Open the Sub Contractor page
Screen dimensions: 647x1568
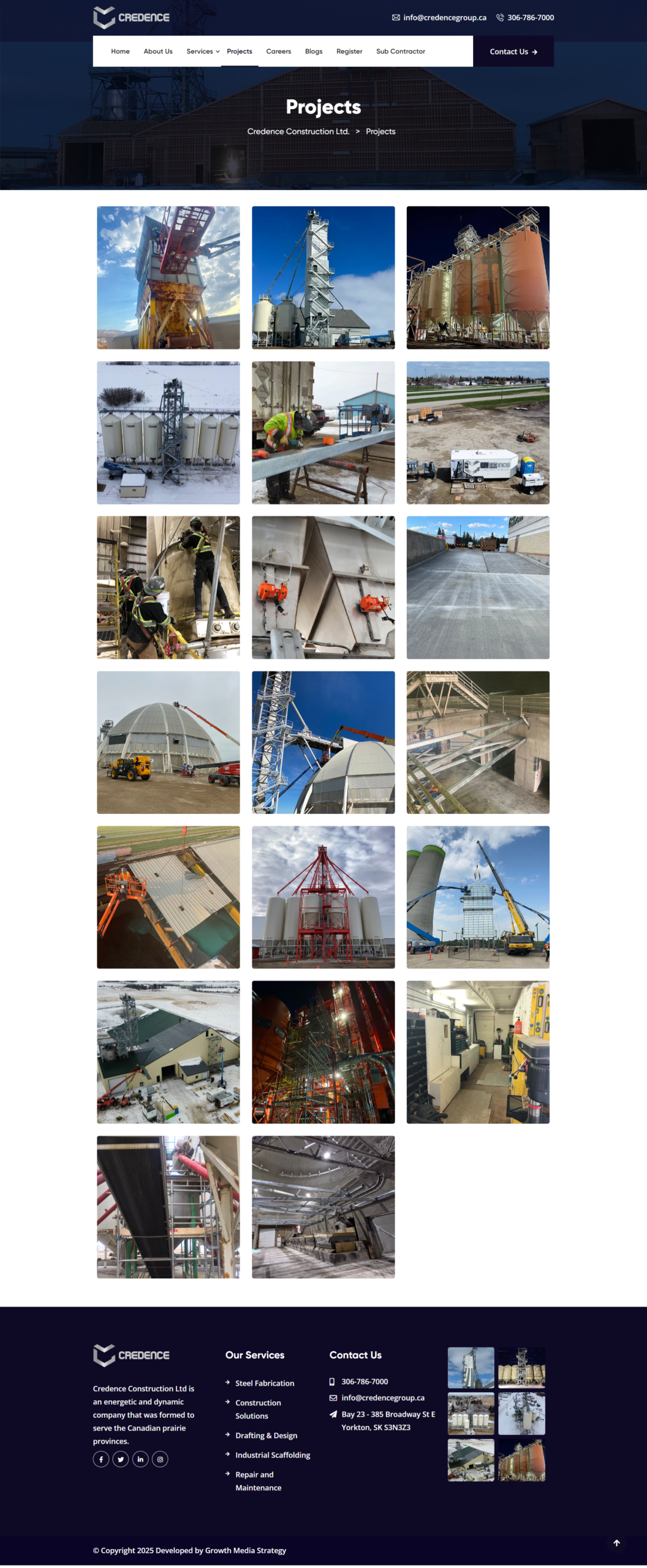[400, 51]
